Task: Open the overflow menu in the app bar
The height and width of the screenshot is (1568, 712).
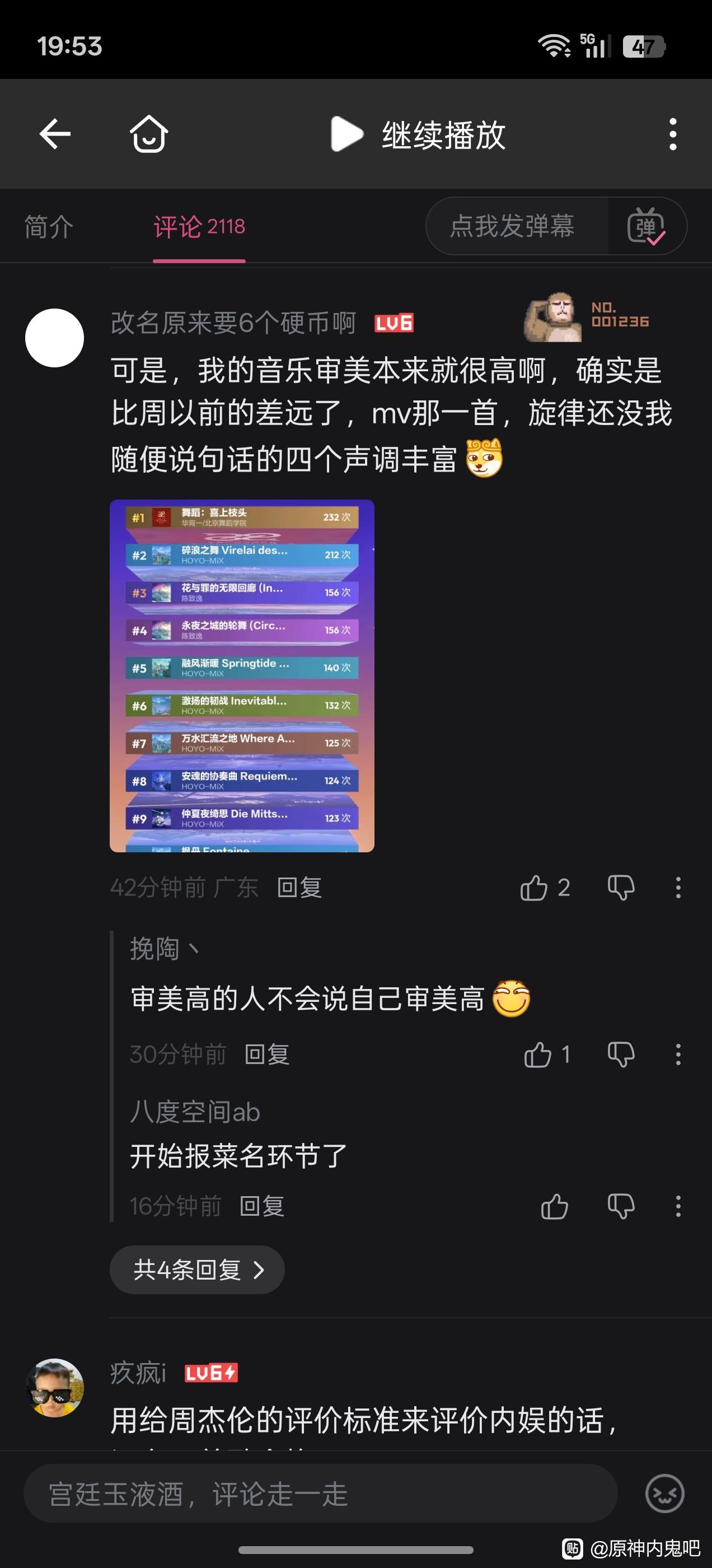Action: pyautogui.click(x=672, y=134)
